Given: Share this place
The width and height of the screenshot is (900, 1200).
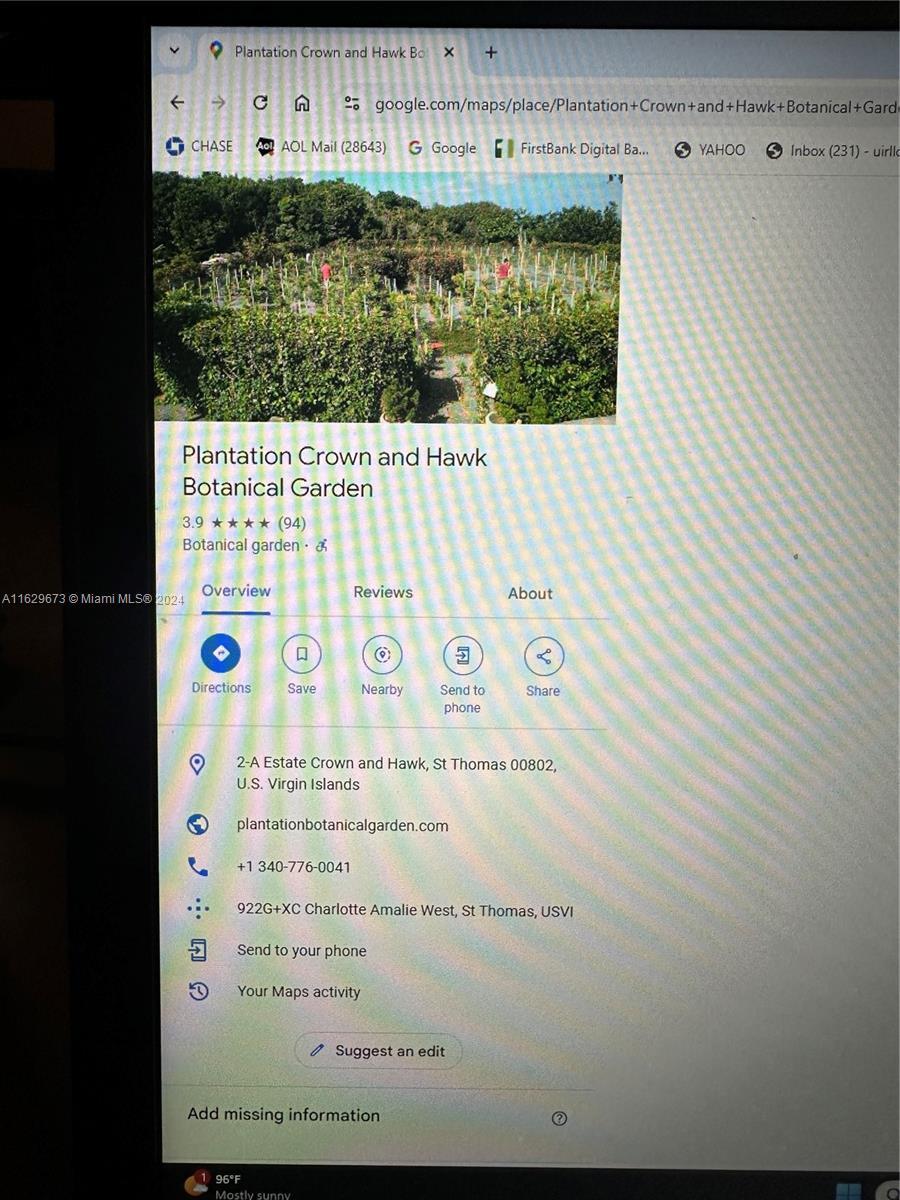Looking at the screenshot, I should pos(543,657).
